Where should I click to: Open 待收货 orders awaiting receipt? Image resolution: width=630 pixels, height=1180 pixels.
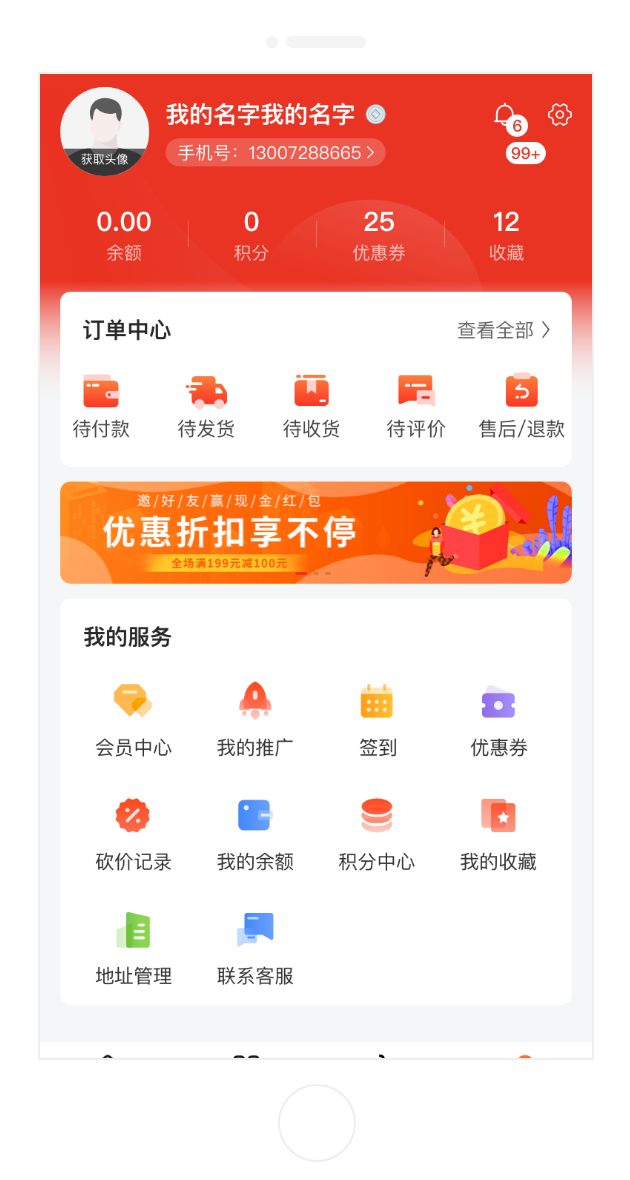tap(311, 406)
